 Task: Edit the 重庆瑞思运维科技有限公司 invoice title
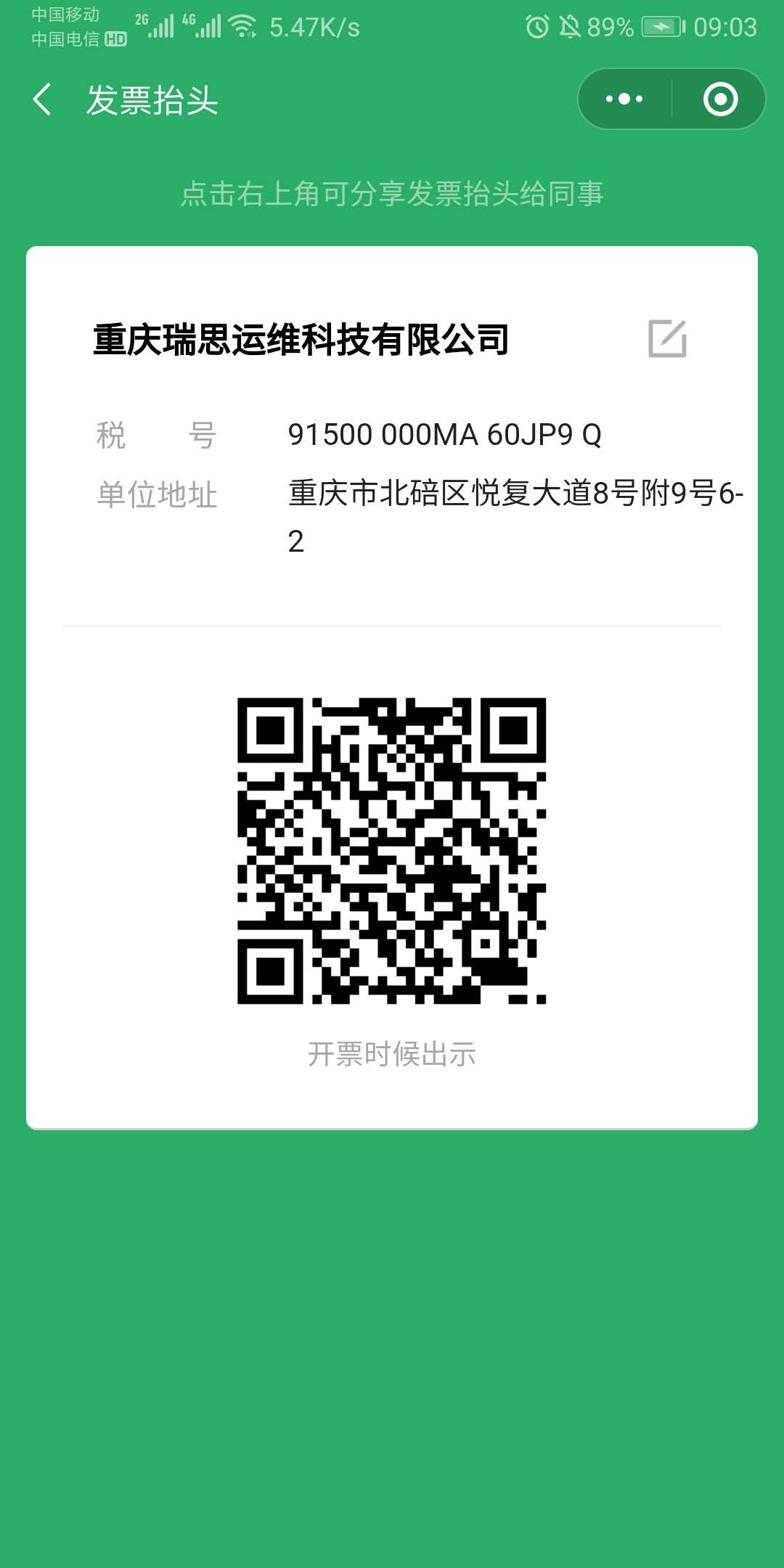click(667, 338)
